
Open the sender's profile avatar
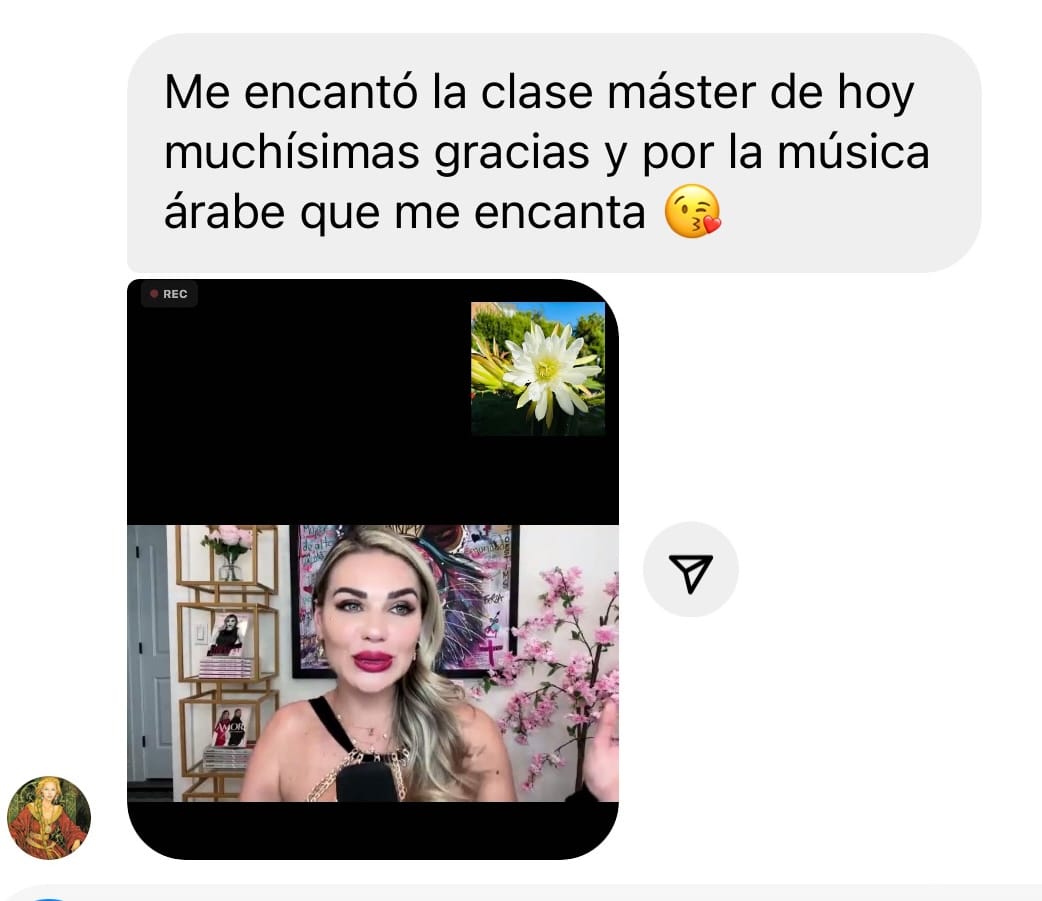49,817
